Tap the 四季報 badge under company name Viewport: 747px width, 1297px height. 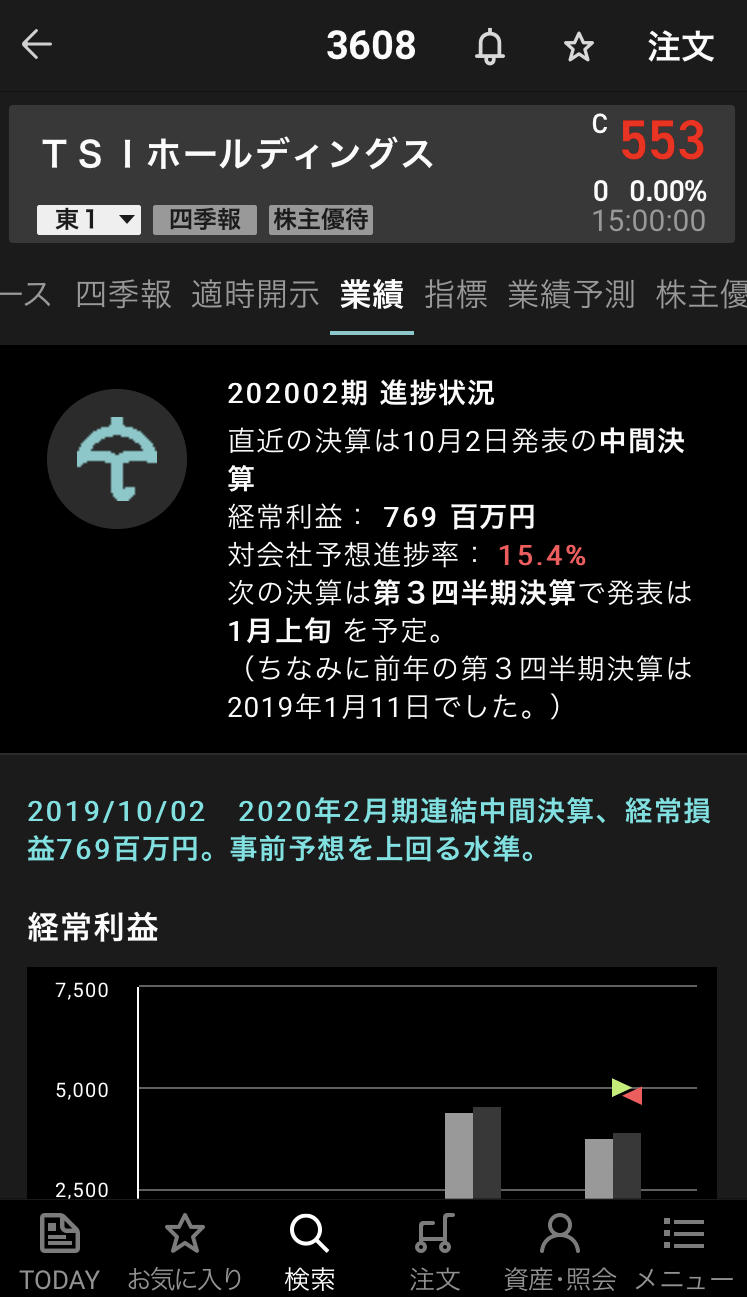point(205,220)
